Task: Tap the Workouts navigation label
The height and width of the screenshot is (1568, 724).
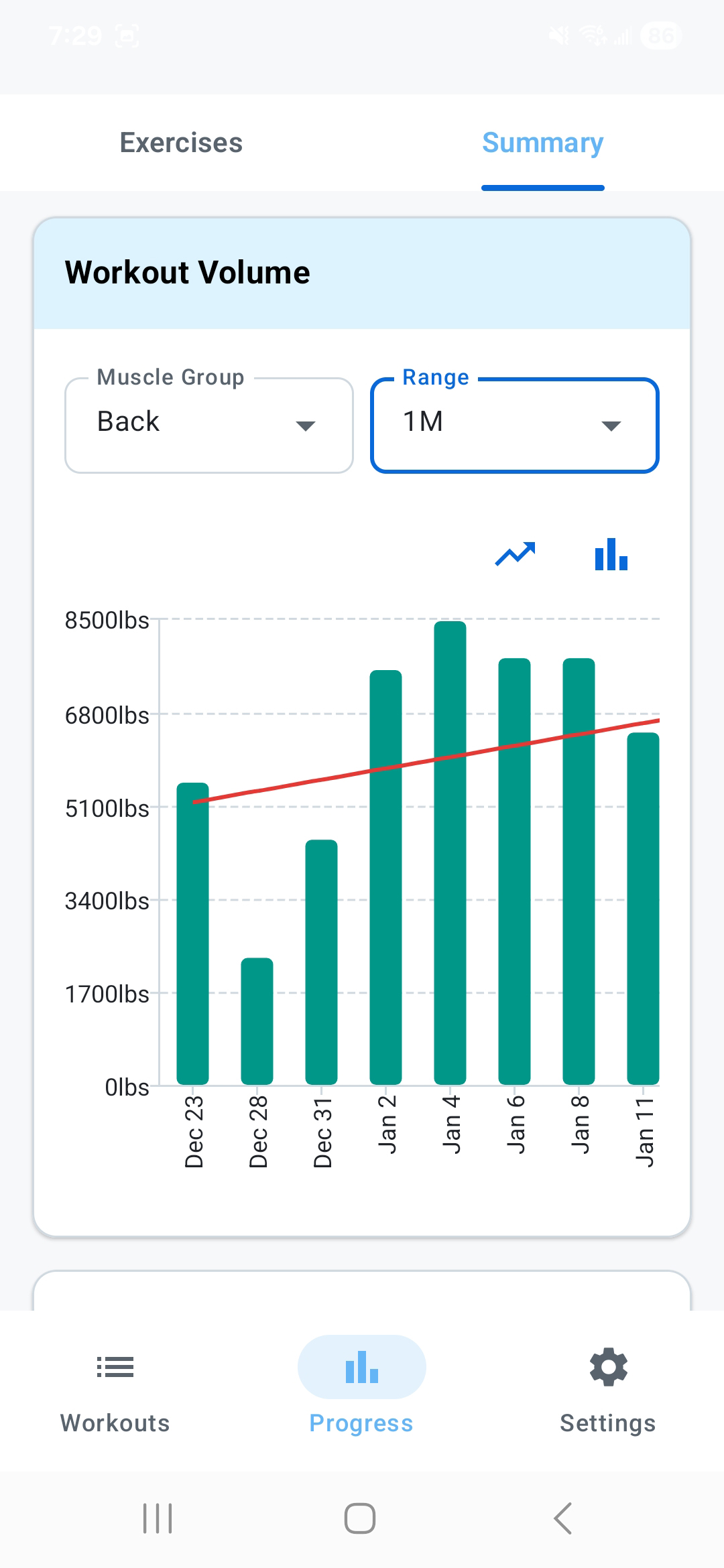Action: tap(115, 1423)
